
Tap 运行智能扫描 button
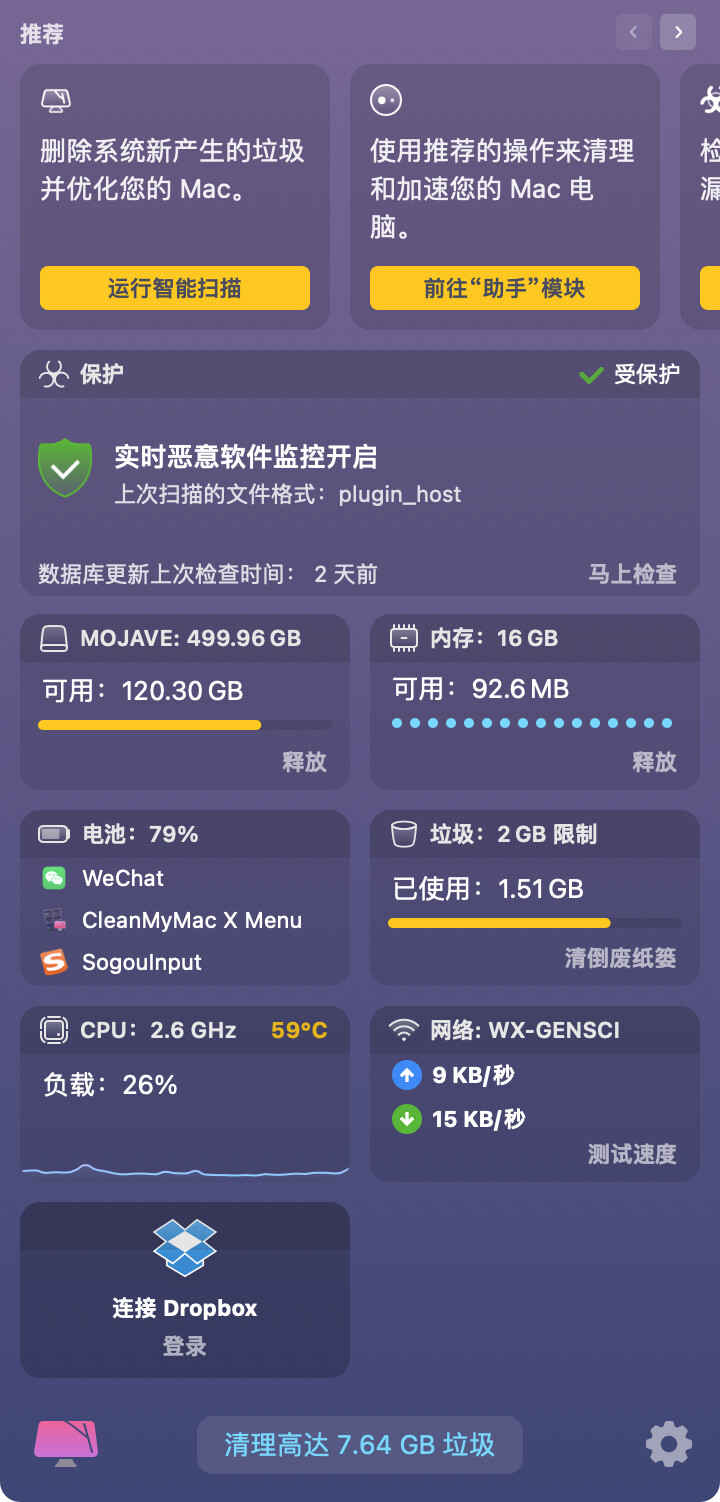[x=175, y=288]
